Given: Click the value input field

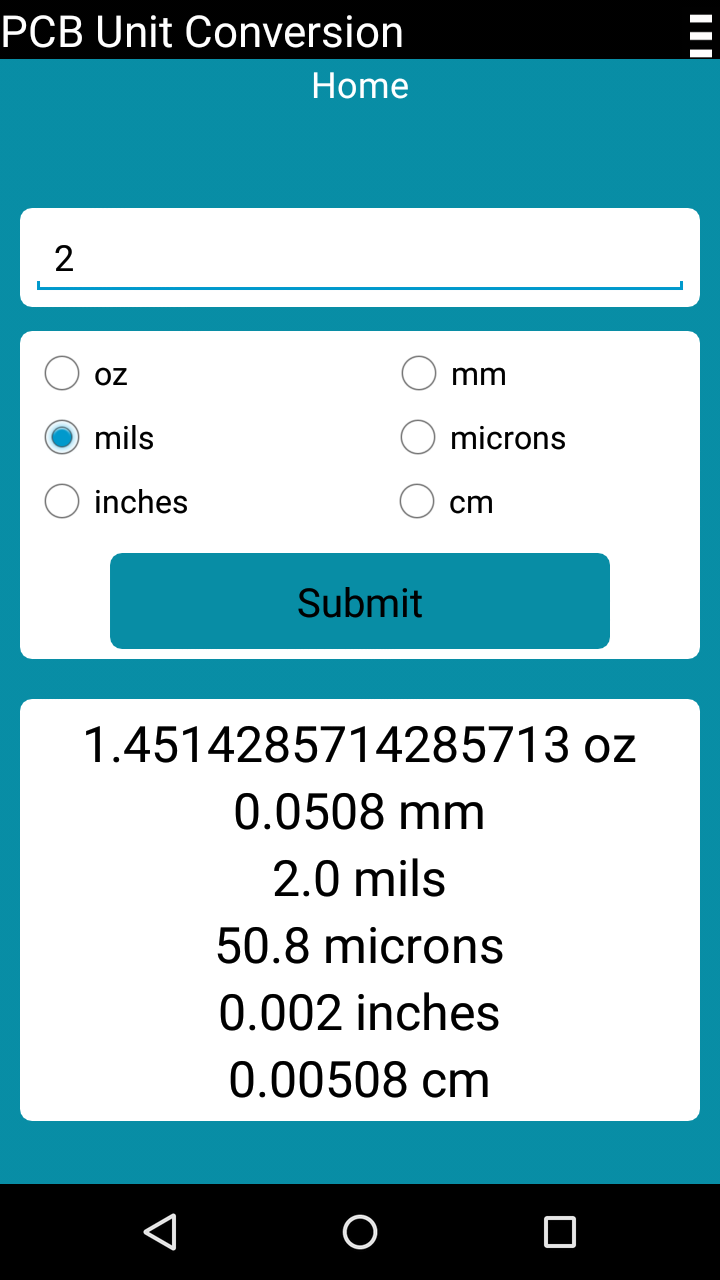Looking at the screenshot, I should (360, 256).
